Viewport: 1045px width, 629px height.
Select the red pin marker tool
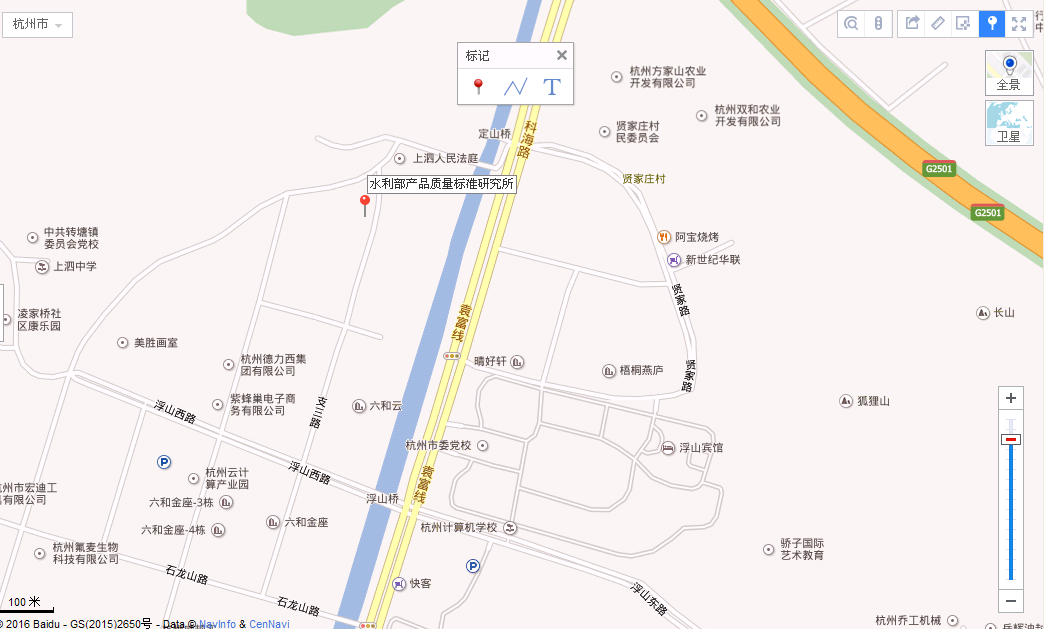pyautogui.click(x=478, y=87)
